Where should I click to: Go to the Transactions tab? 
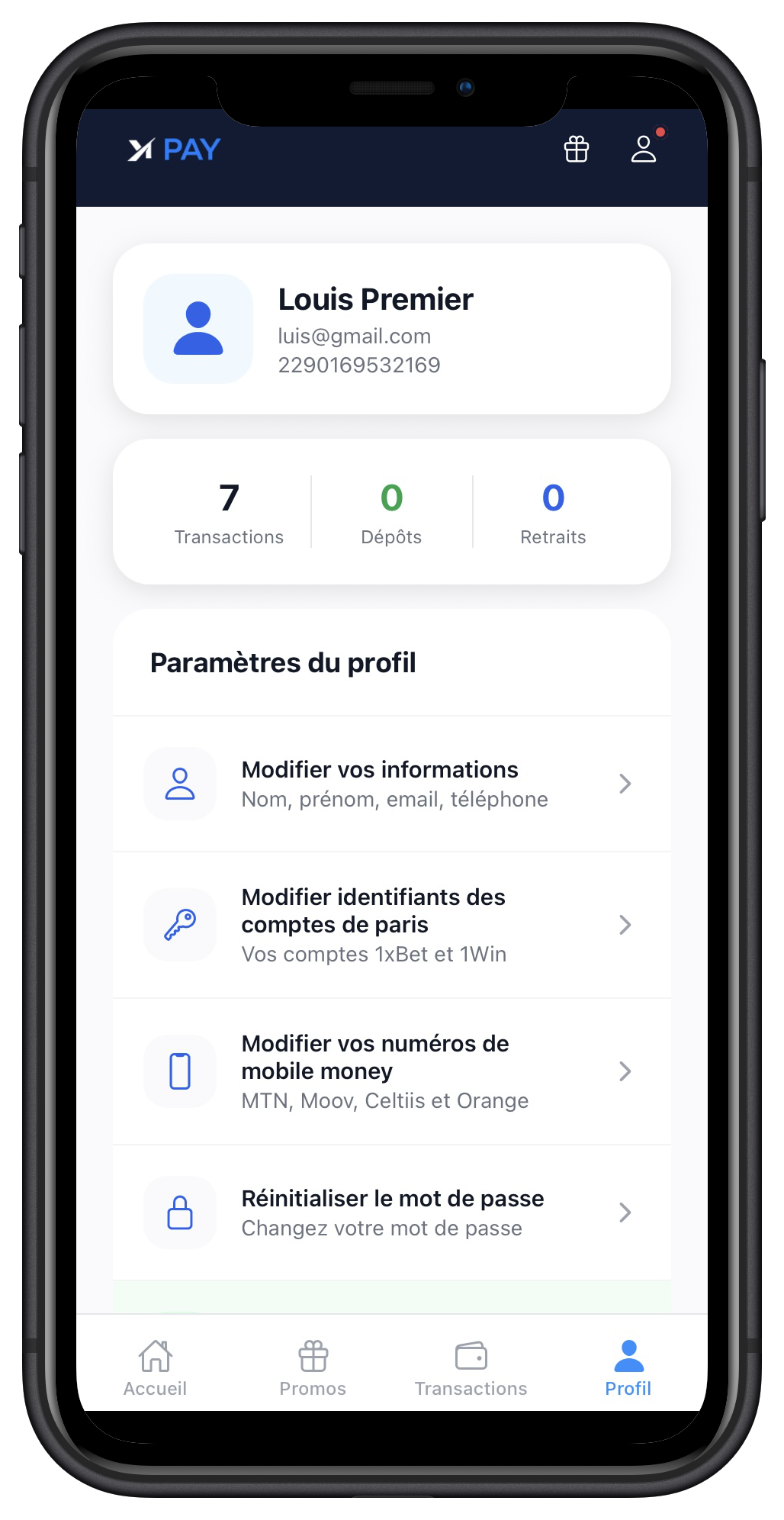[x=471, y=1367]
